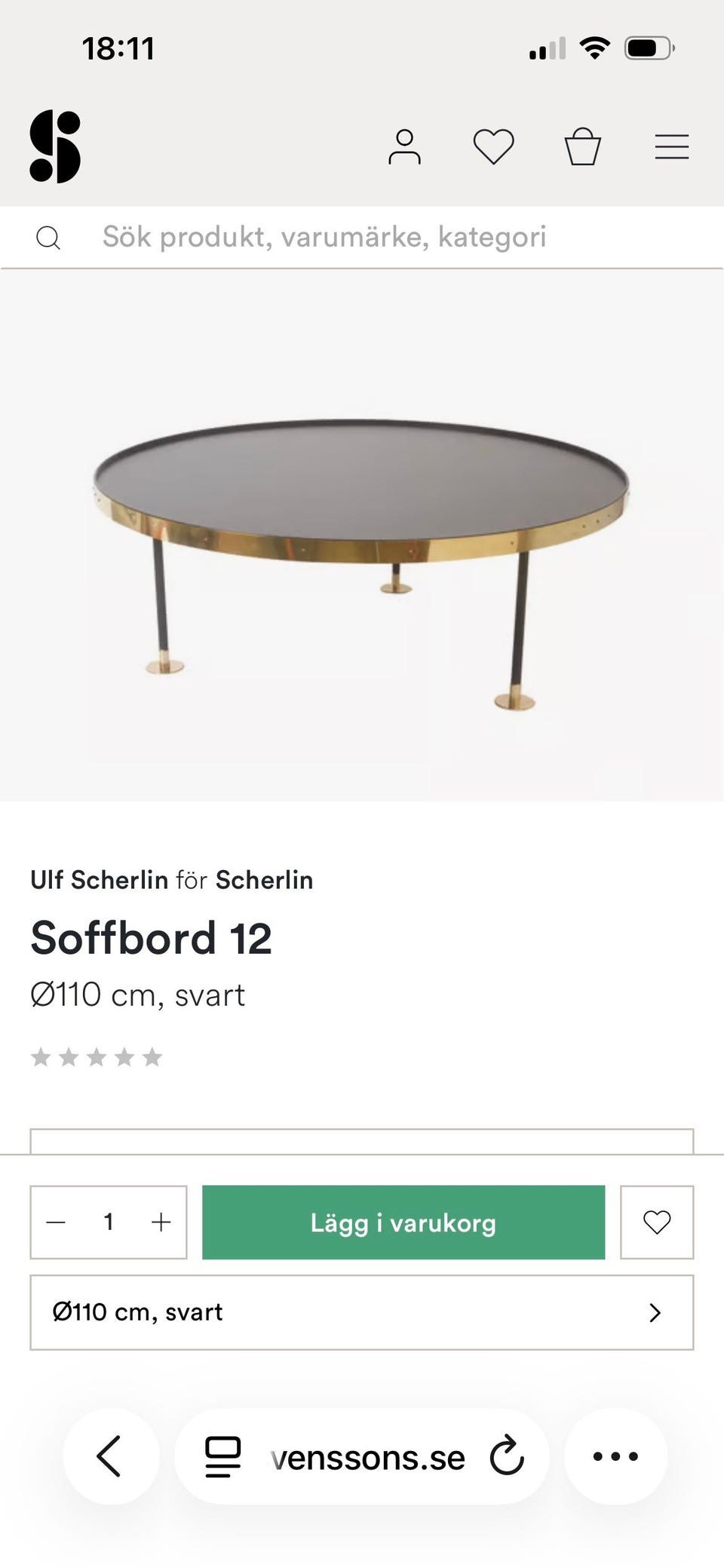Favorite the product with the heart button
Viewport: 724px width, 1568px height.
coord(657,1222)
